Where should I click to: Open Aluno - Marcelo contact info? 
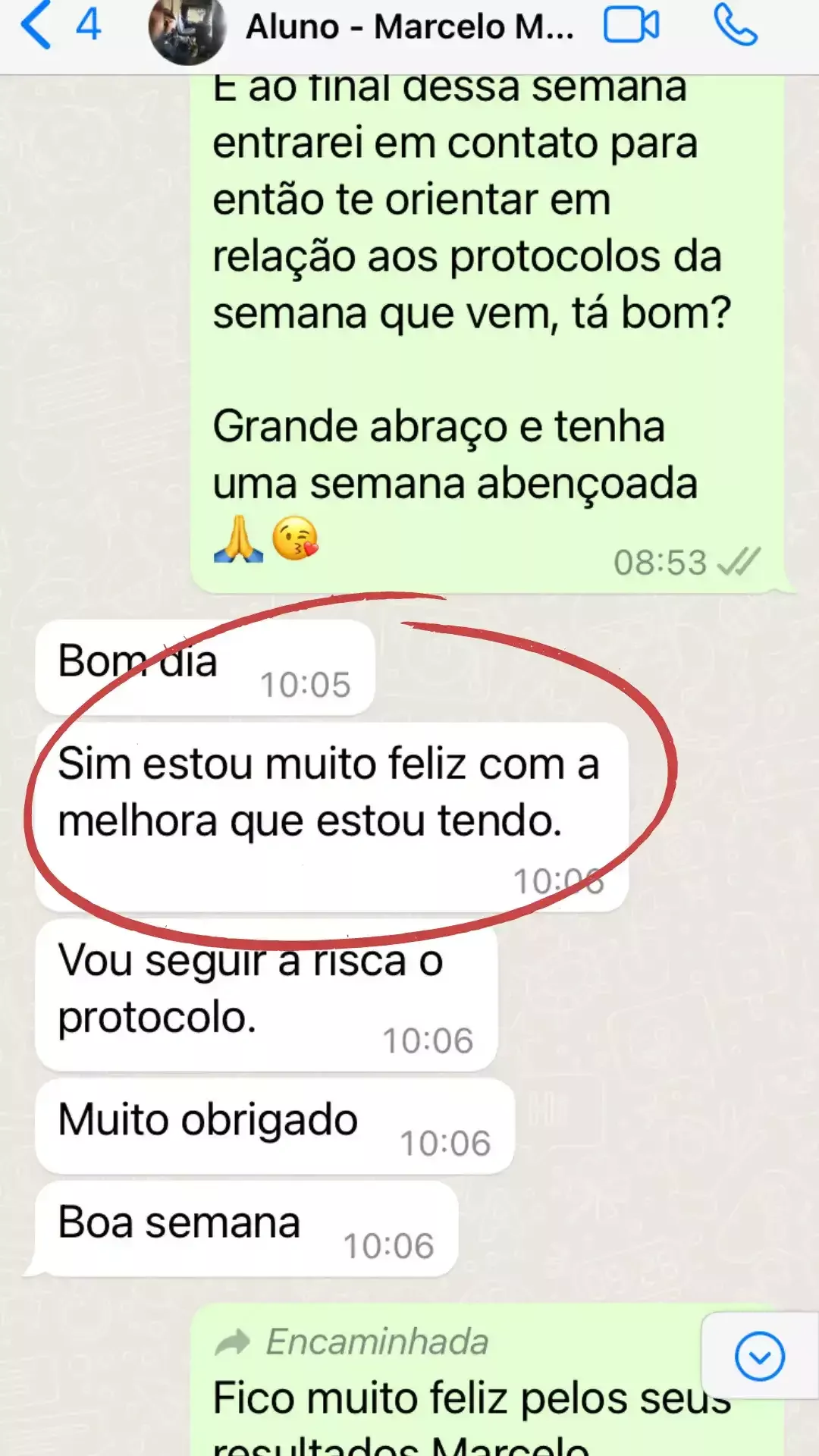409,27
